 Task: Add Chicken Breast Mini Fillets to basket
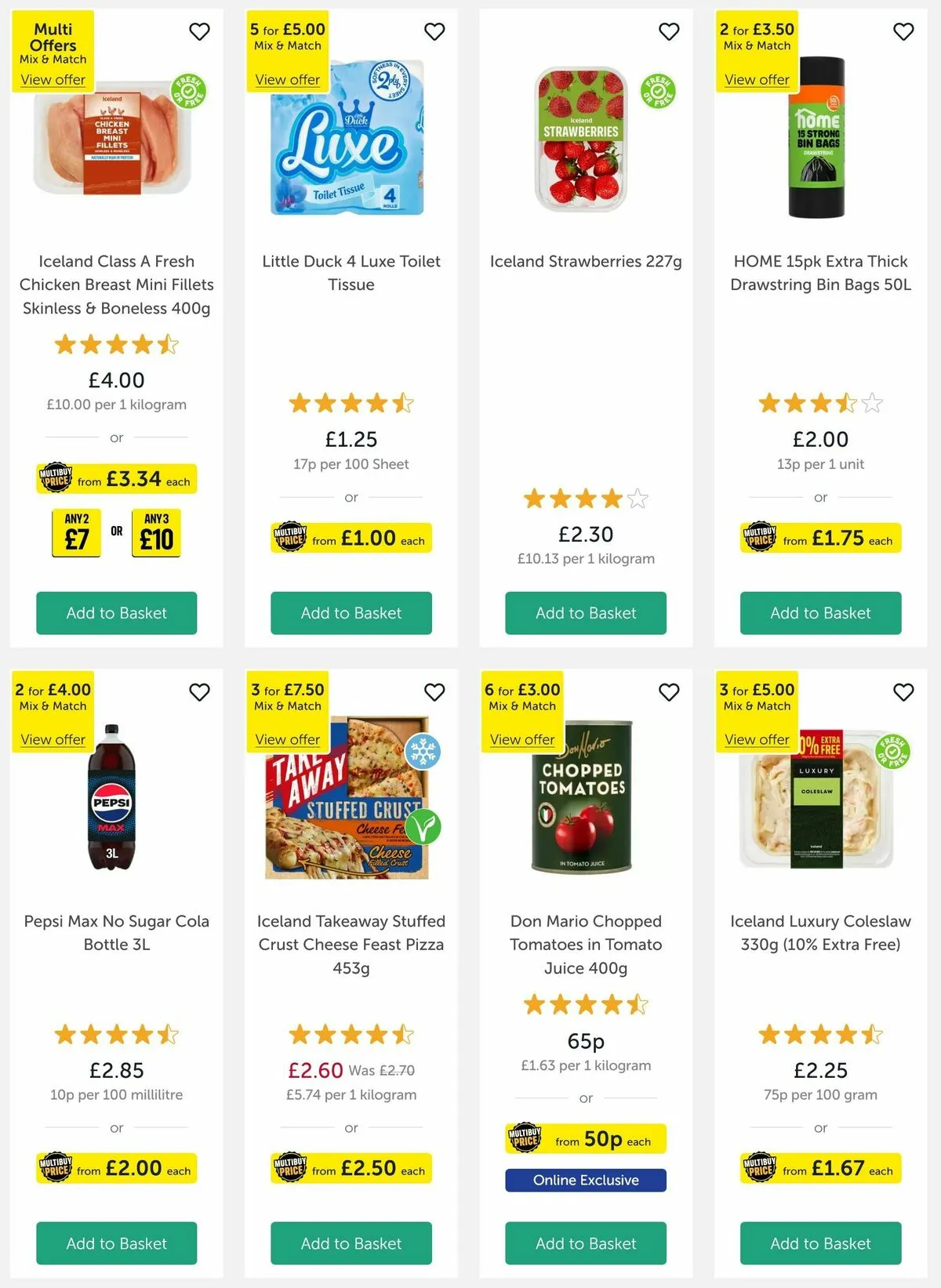(116, 613)
